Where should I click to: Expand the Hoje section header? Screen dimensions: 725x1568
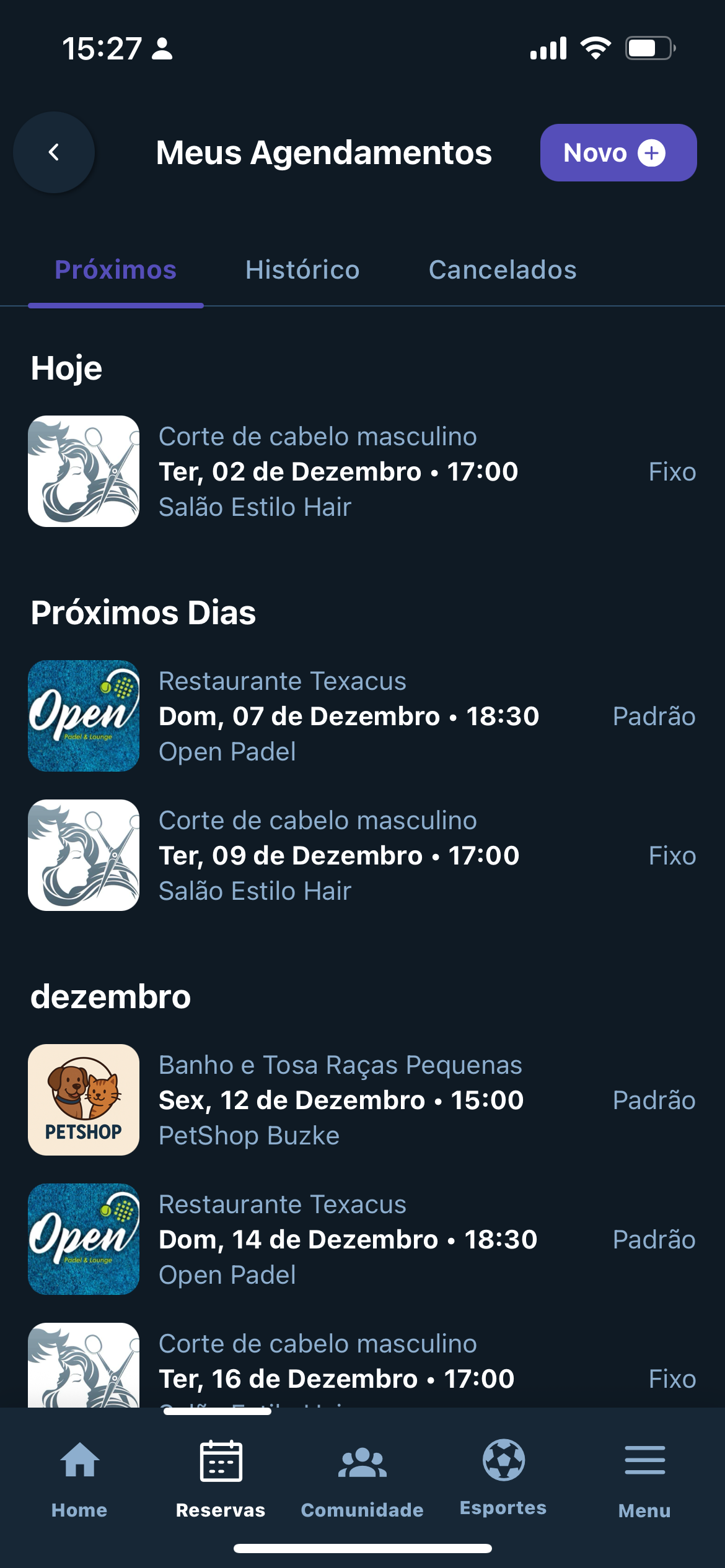click(67, 367)
